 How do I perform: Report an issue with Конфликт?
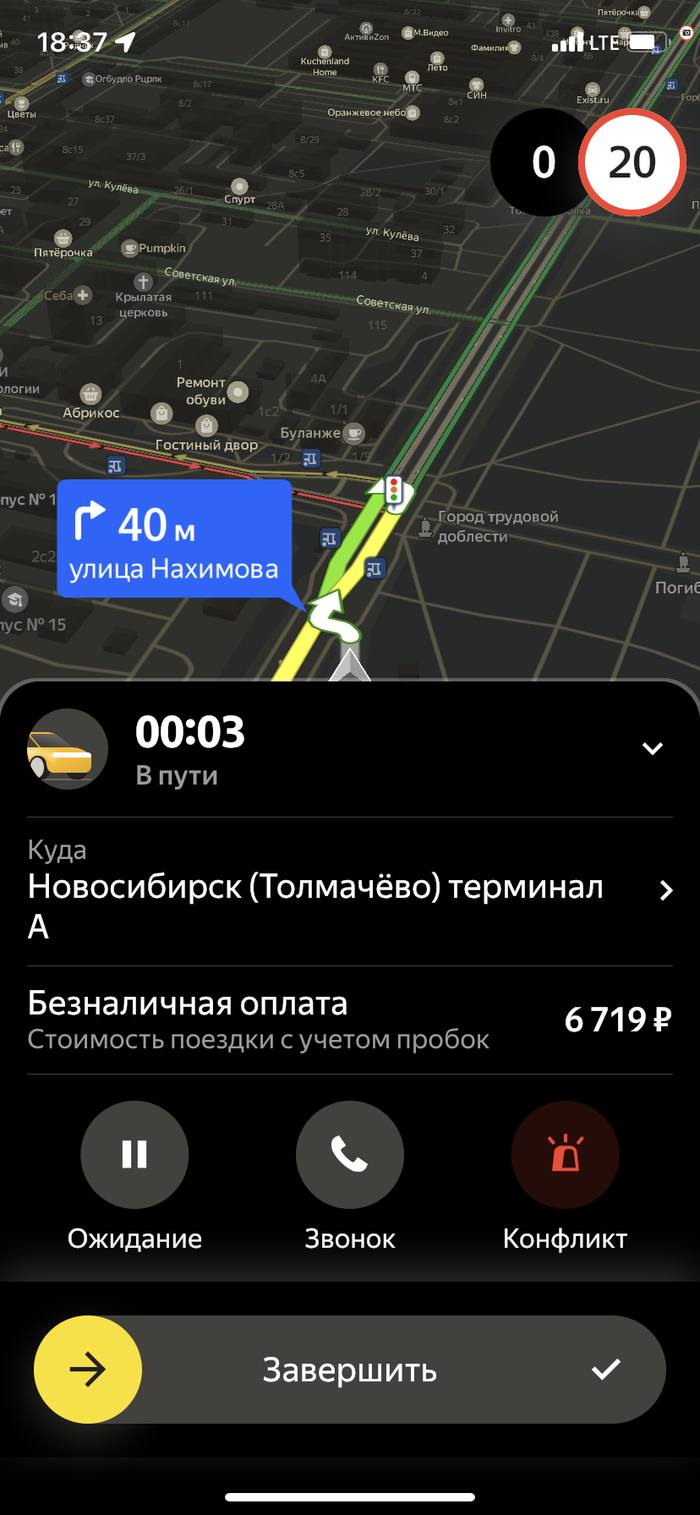coord(565,1154)
